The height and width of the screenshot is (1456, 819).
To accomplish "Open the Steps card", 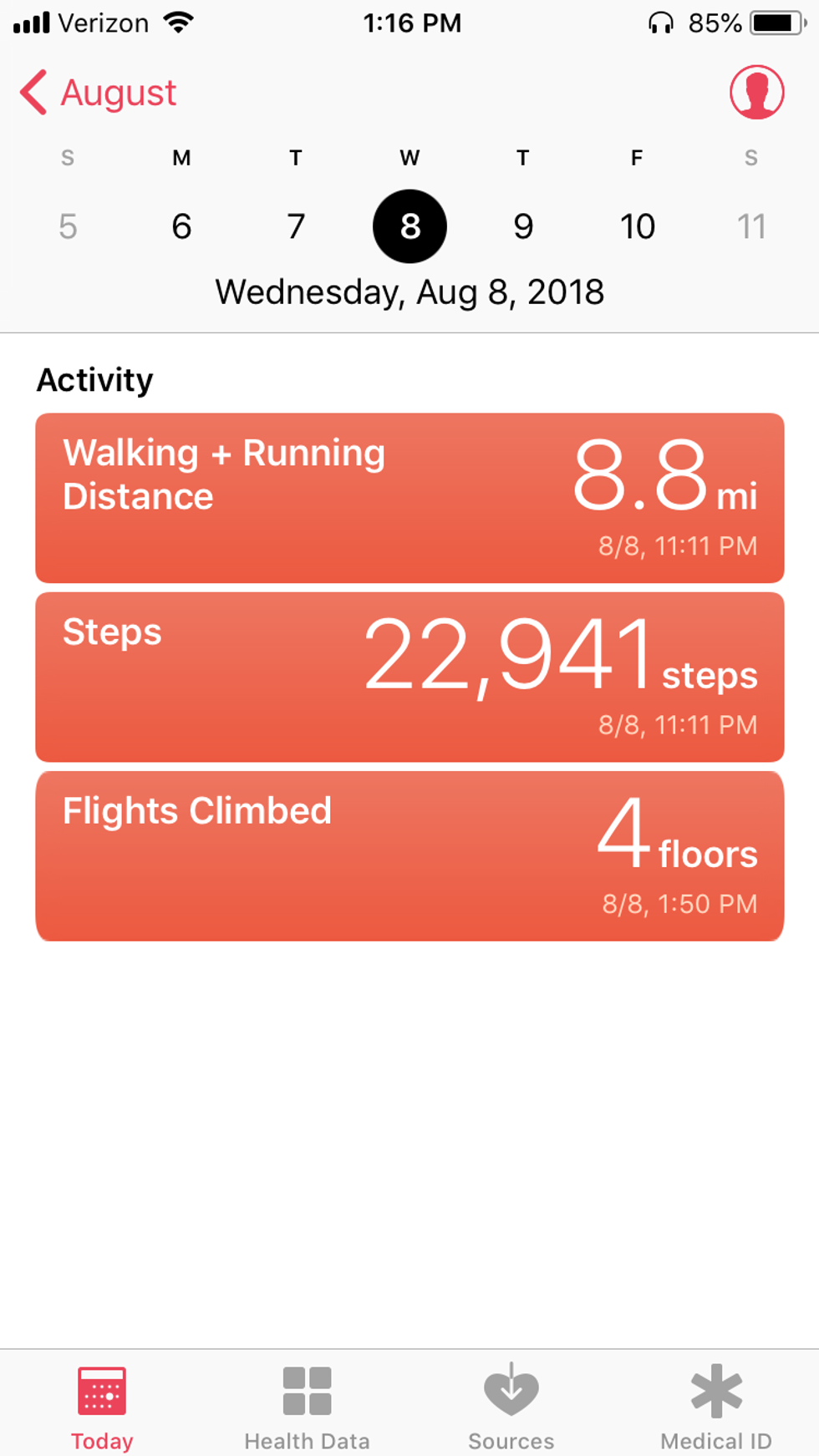I will [x=409, y=677].
